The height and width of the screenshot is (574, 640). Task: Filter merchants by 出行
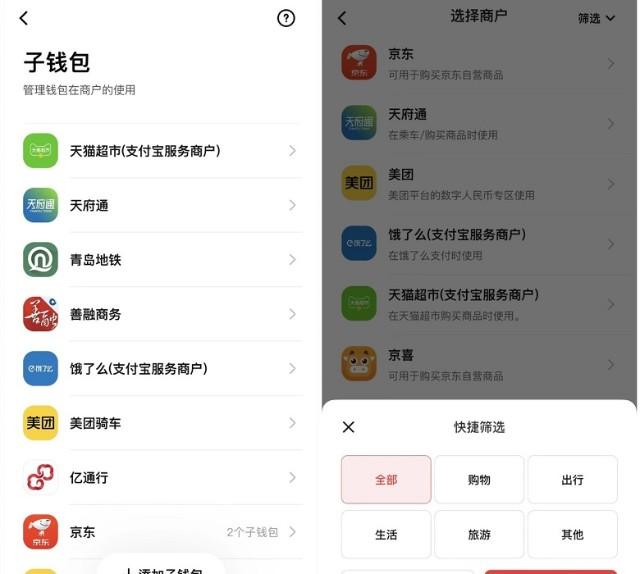point(572,480)
